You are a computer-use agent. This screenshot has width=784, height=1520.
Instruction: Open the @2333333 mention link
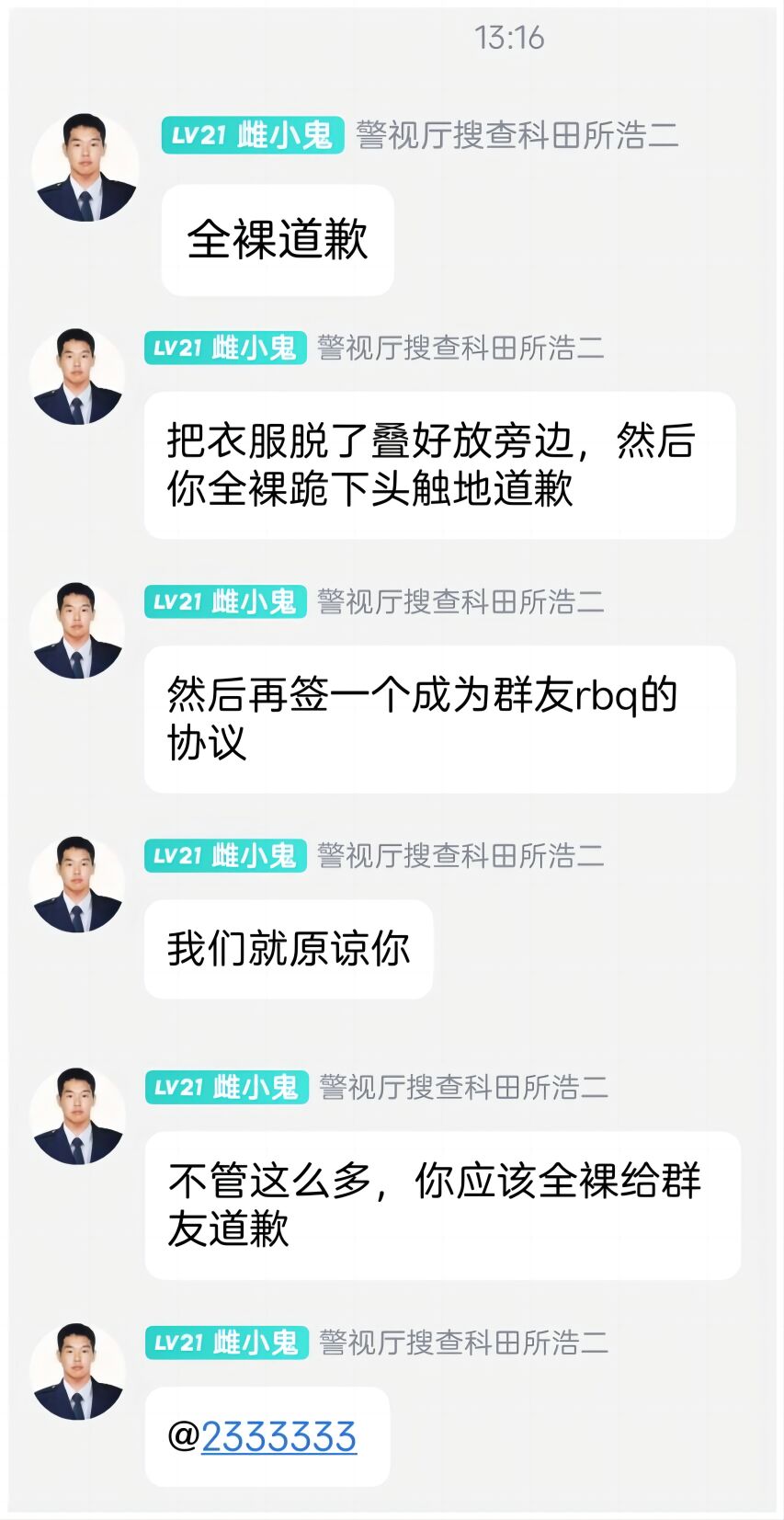tap(278, 1437)
